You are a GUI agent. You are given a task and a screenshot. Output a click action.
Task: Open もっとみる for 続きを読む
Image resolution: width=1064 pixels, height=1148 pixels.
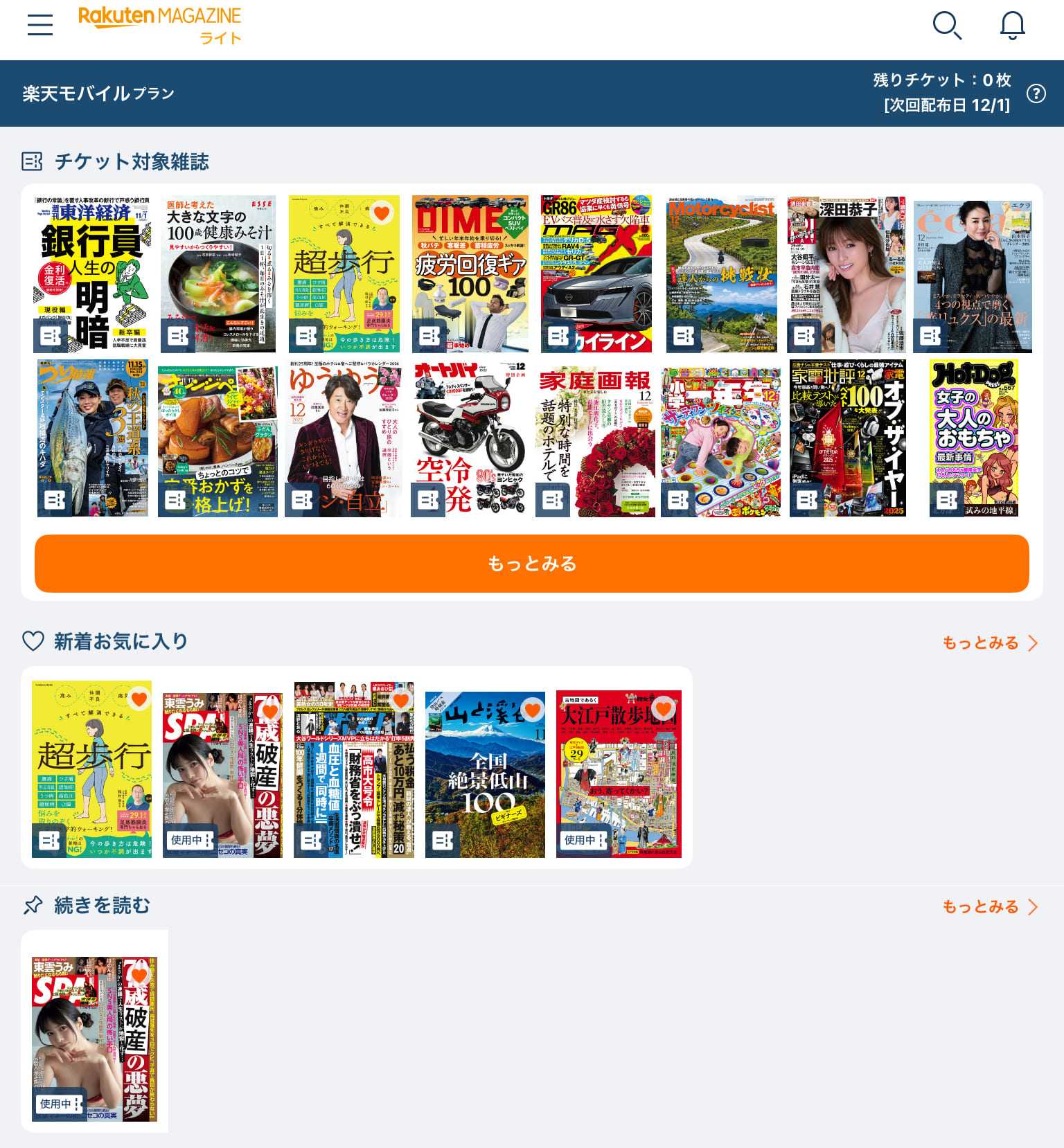tap(989, 906)
